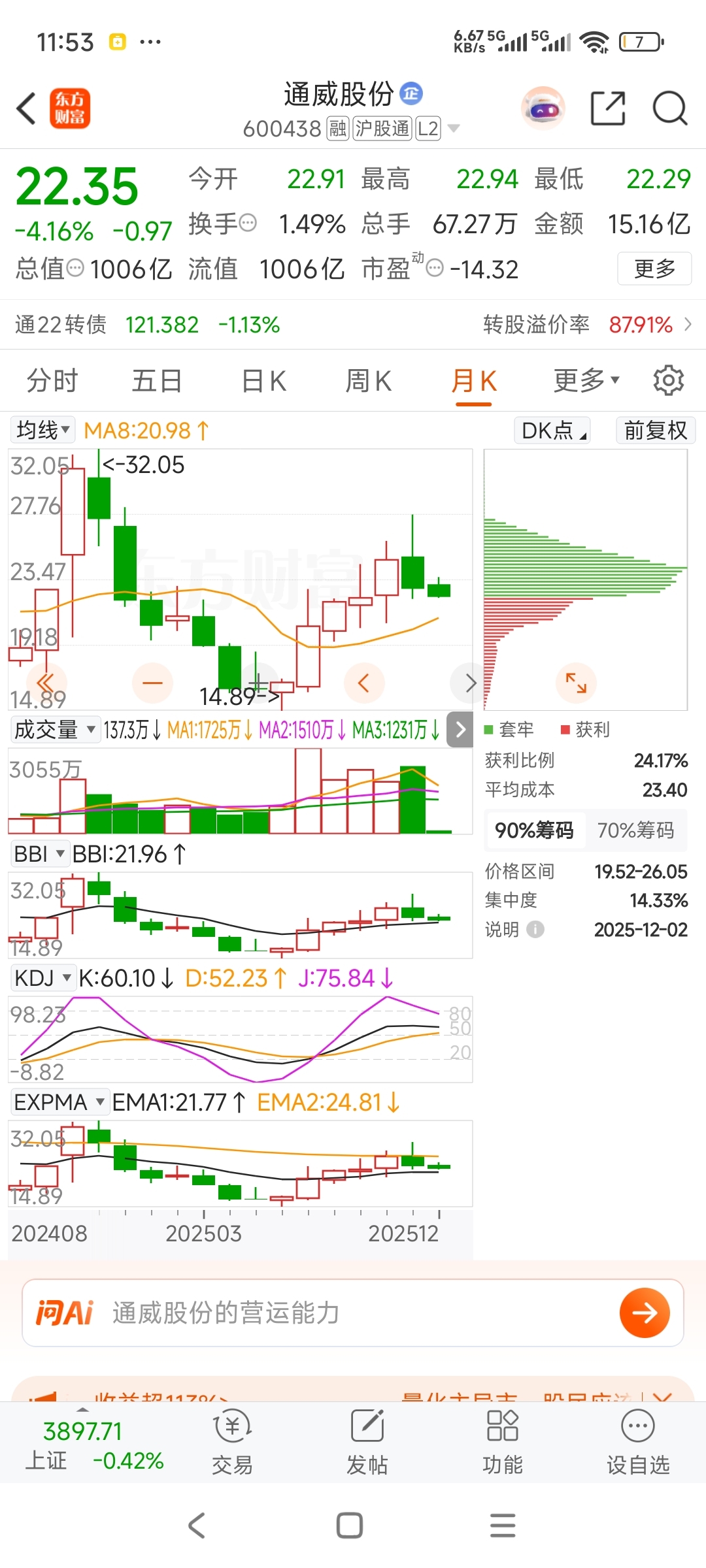The image size is (706, 1568).
Task: Open the 均线 indicator dropdown
Action: tap(43, 431)
